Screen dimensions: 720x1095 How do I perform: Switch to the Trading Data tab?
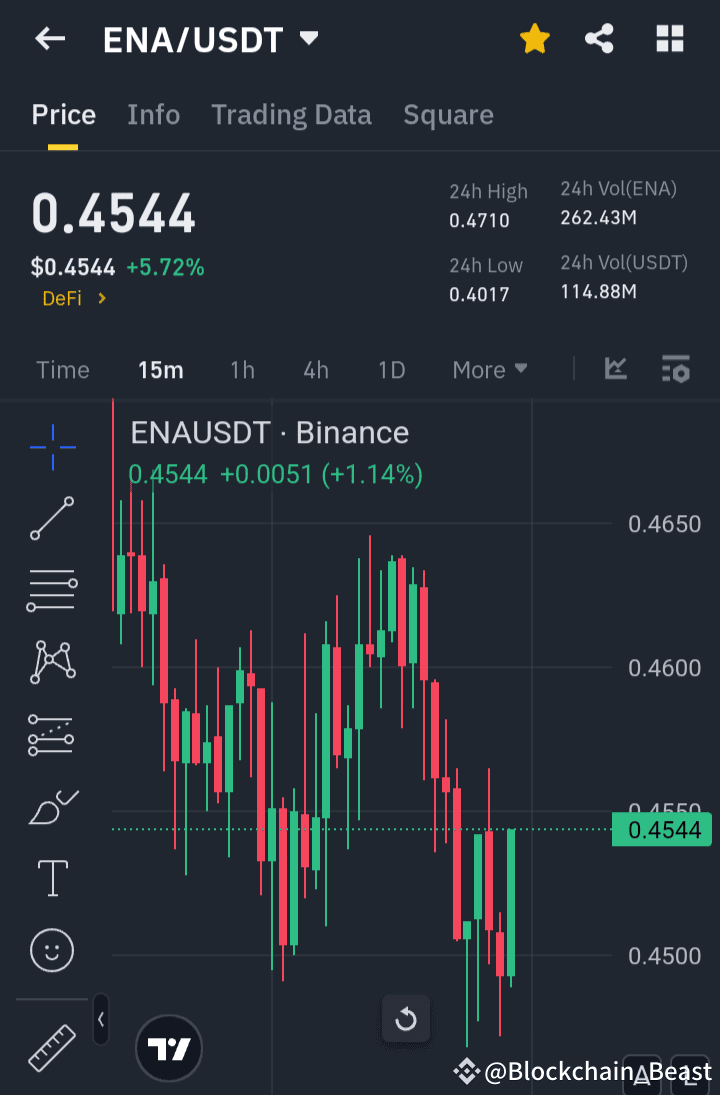coord(291,114)
